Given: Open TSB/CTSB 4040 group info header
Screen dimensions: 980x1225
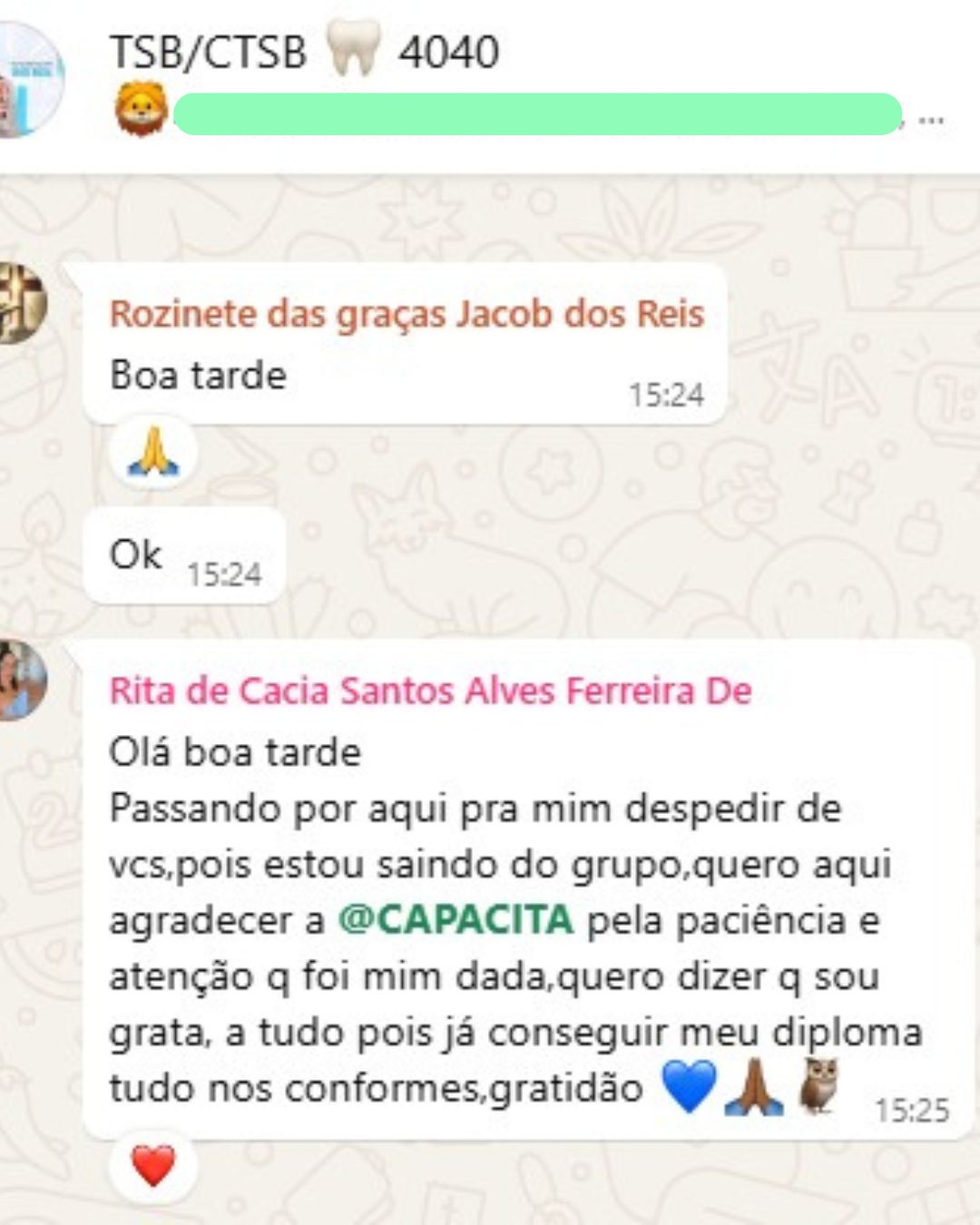Looking at the screenshot, I should 304,52.
